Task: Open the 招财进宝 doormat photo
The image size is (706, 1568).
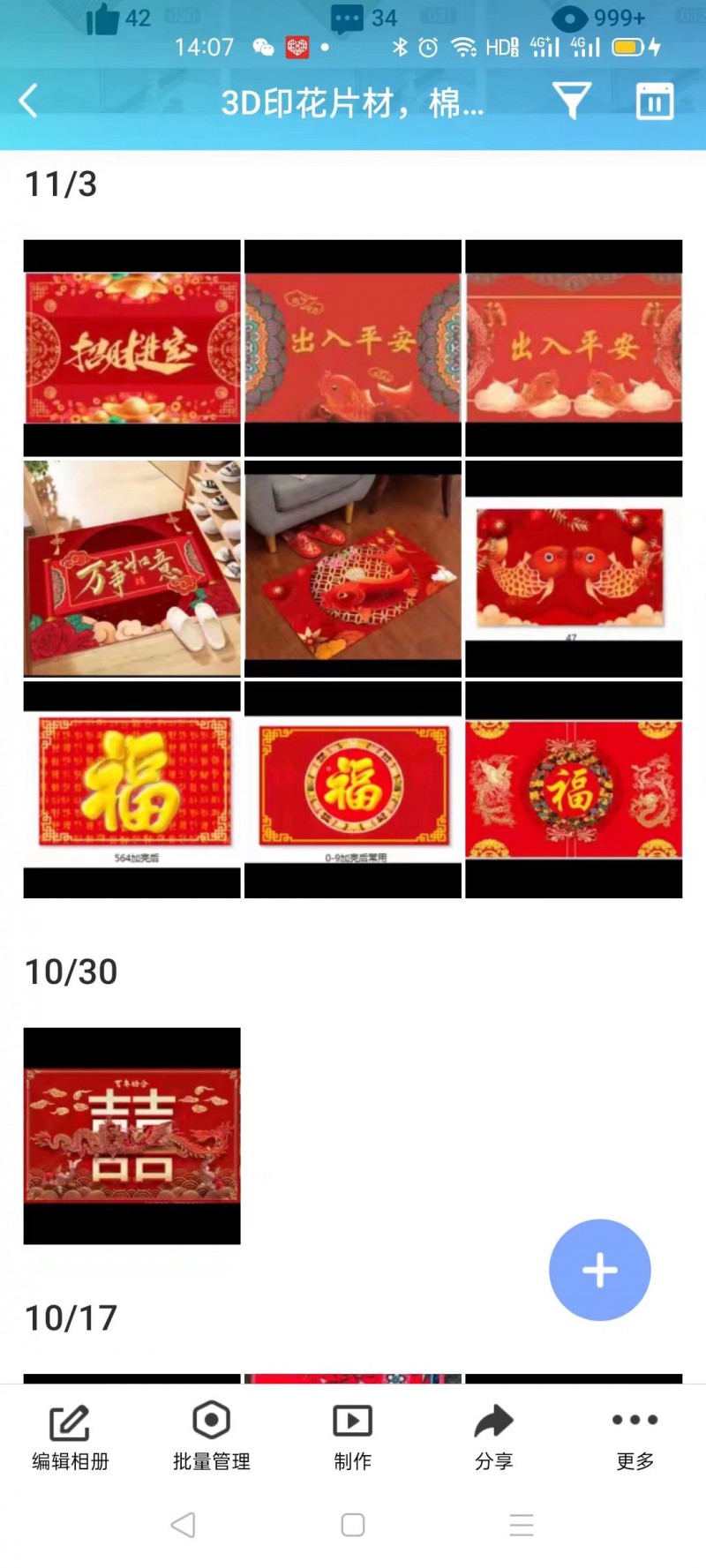Action: tap(132, 348)
